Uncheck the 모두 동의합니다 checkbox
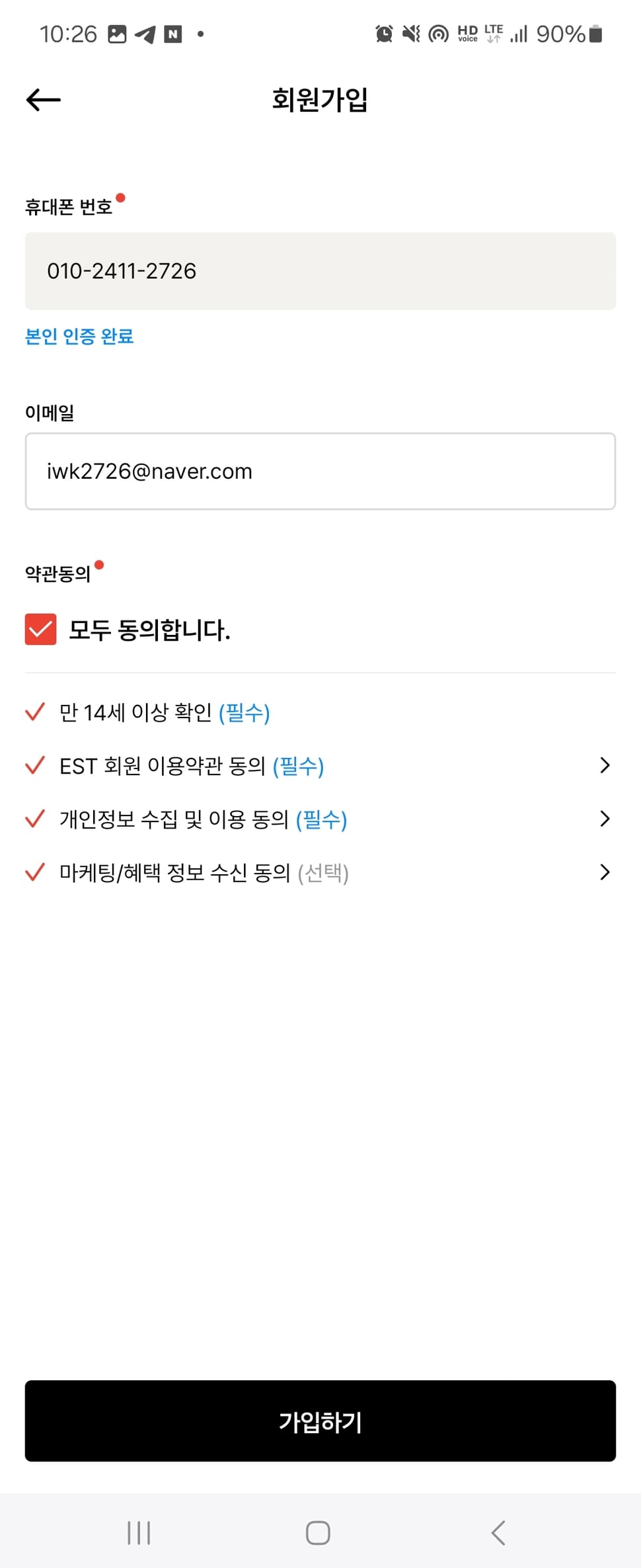641x1568 pixels. pos(41,629)
